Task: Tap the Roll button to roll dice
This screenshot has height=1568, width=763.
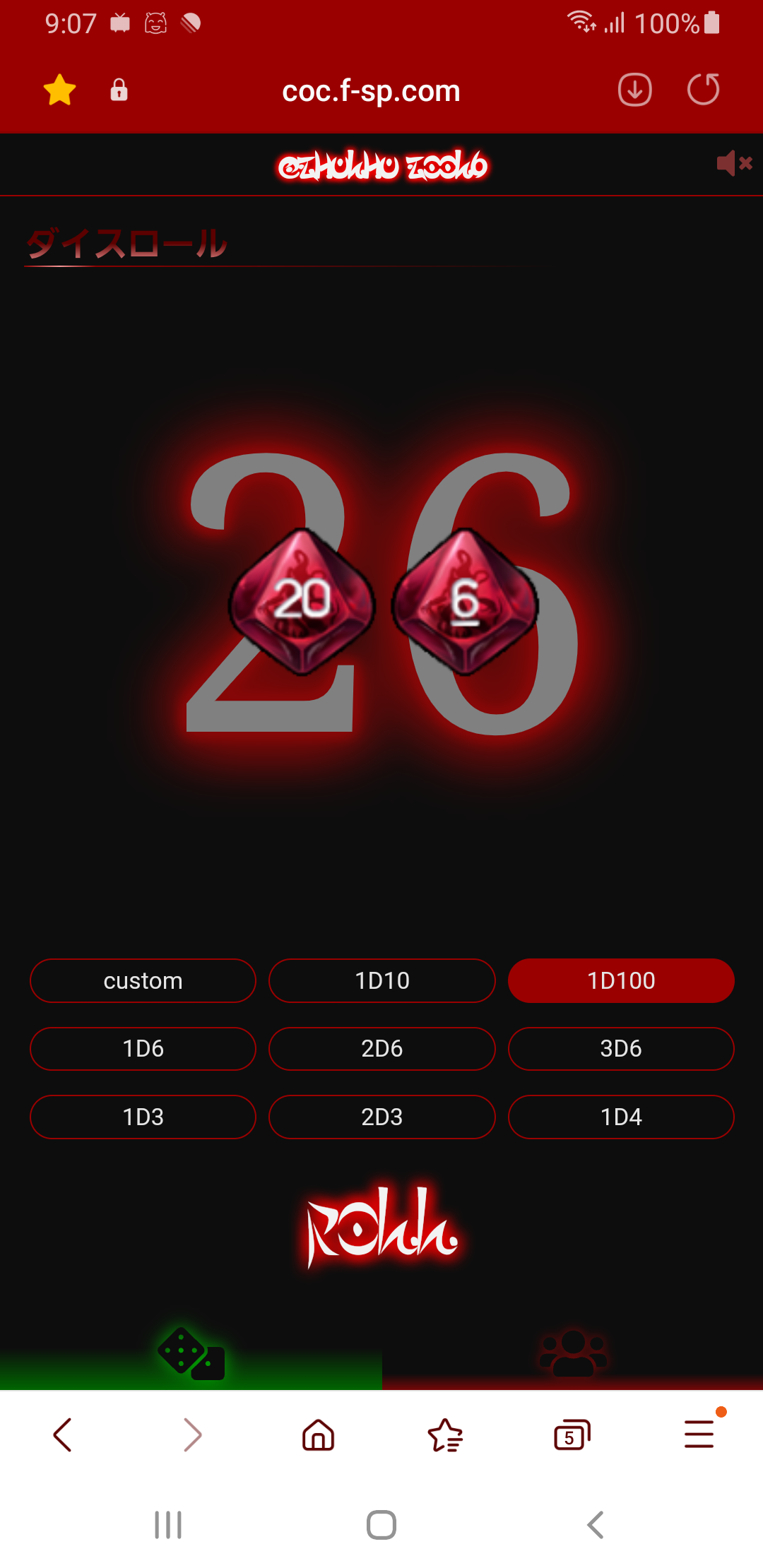Action: coord(381,1227)
